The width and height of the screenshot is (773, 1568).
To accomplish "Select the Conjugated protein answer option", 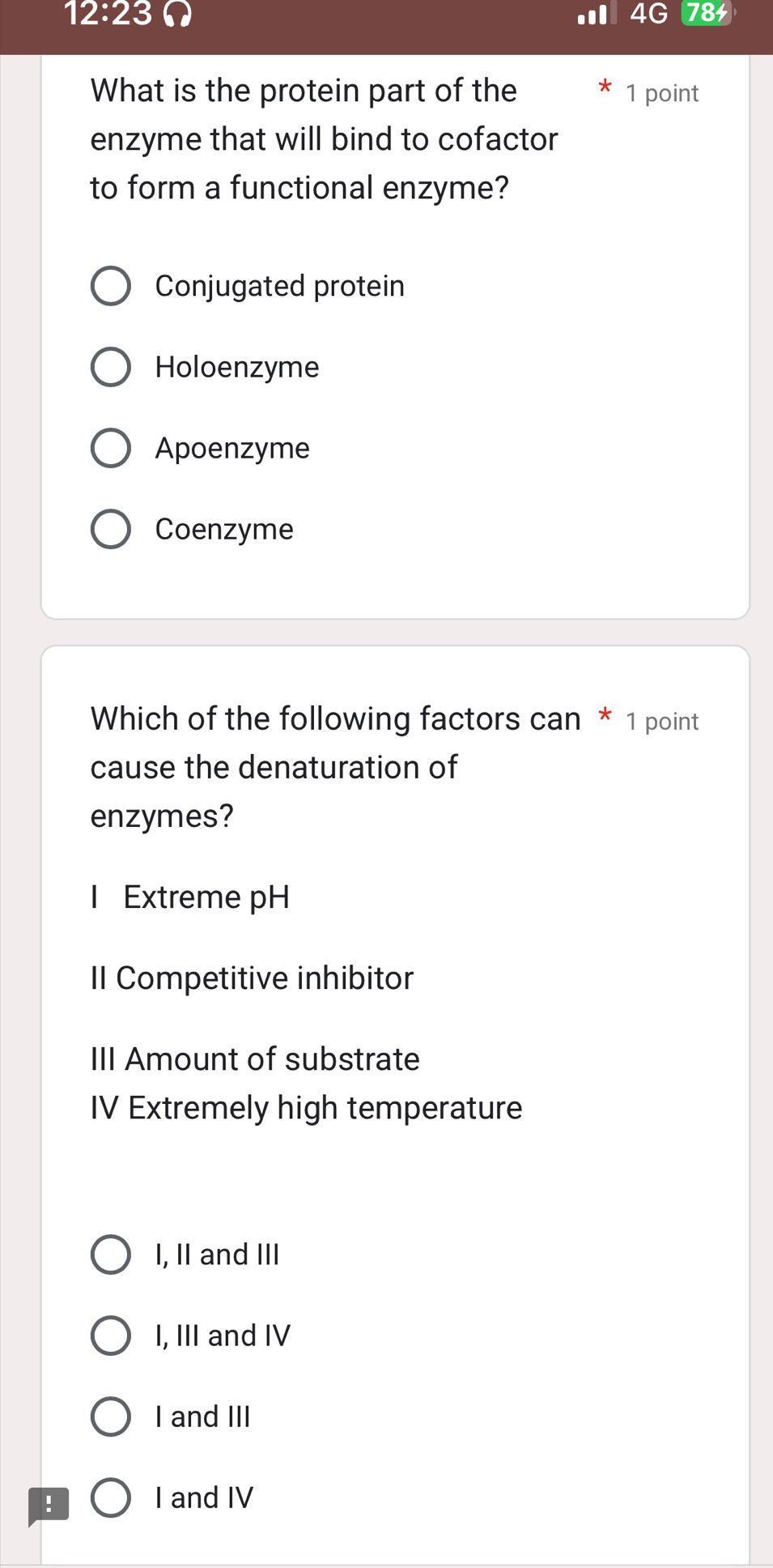I will click(111, 285).
